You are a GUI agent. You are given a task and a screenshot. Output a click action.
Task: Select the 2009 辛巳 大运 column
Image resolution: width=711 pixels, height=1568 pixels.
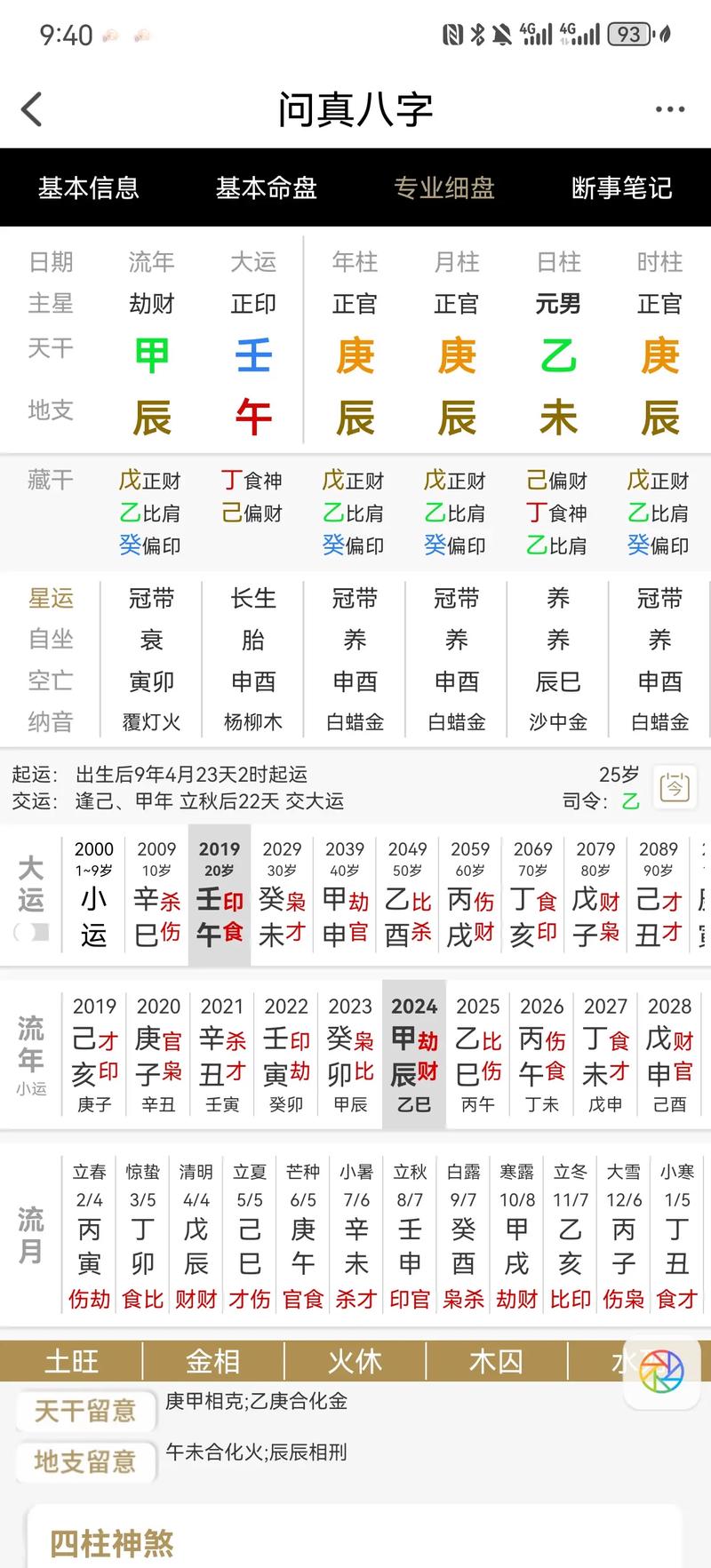[x=156, y=895]
